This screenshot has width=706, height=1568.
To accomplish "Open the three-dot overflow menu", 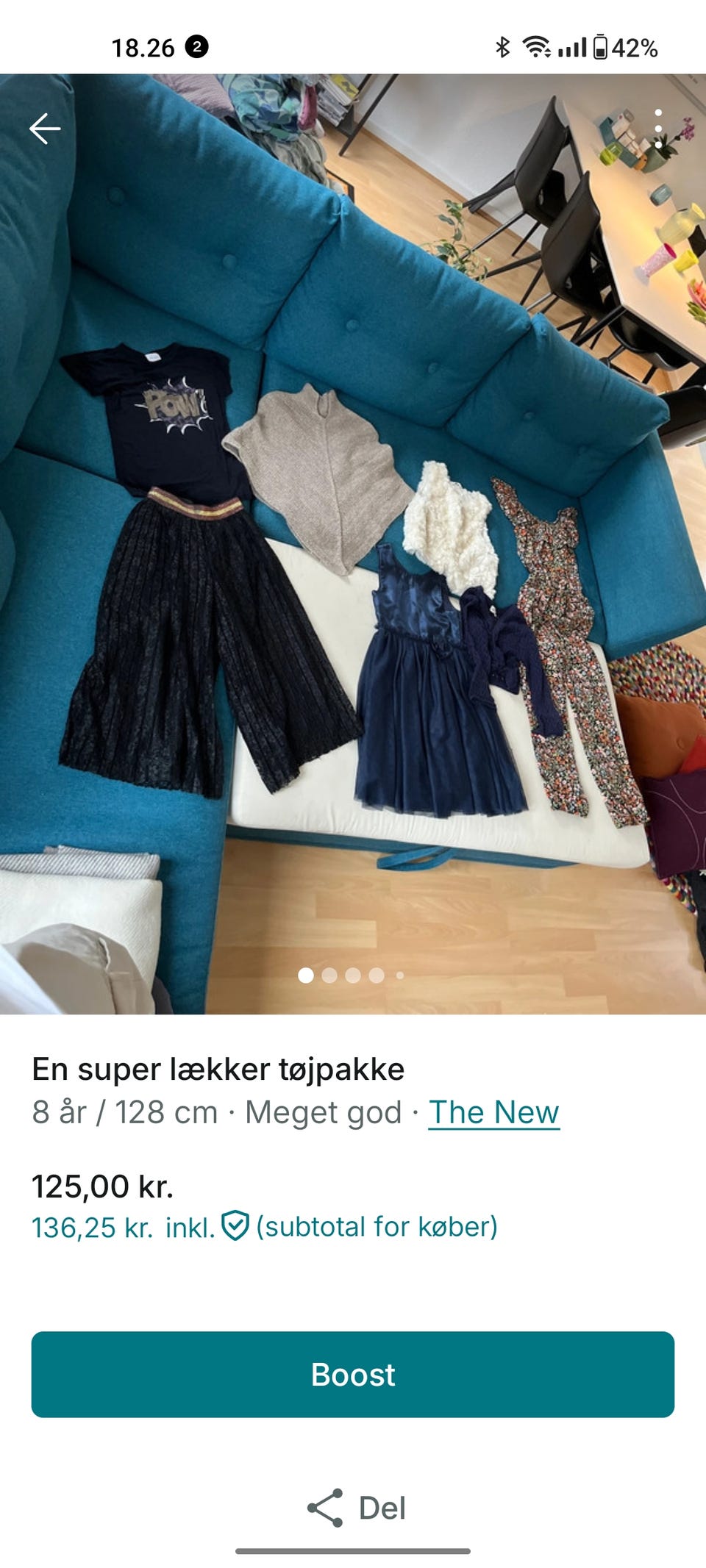I will (x=657, y=129).
